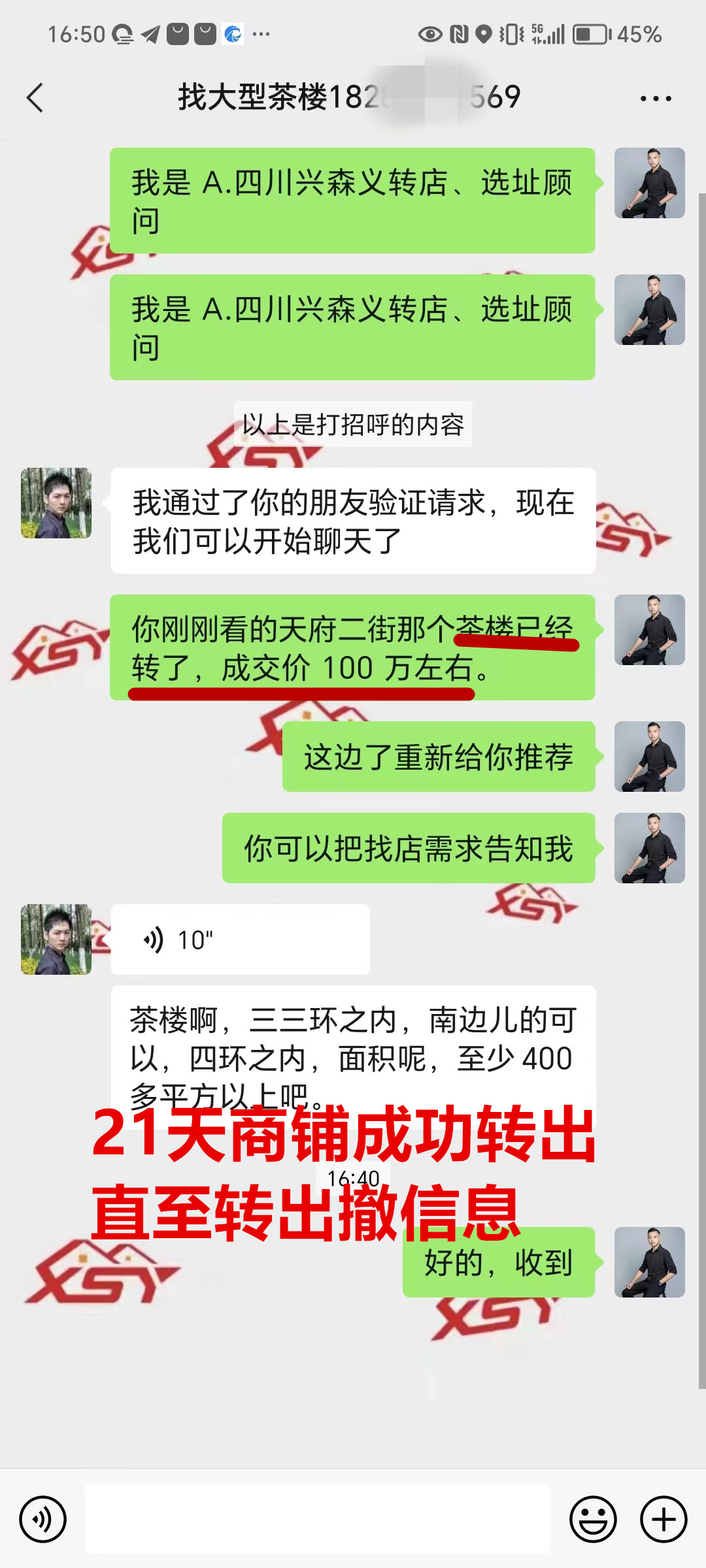Viewport: 706px width, 1568px height.
Task: Open the contact's avatar beside voice message
Action: [56, 939]
